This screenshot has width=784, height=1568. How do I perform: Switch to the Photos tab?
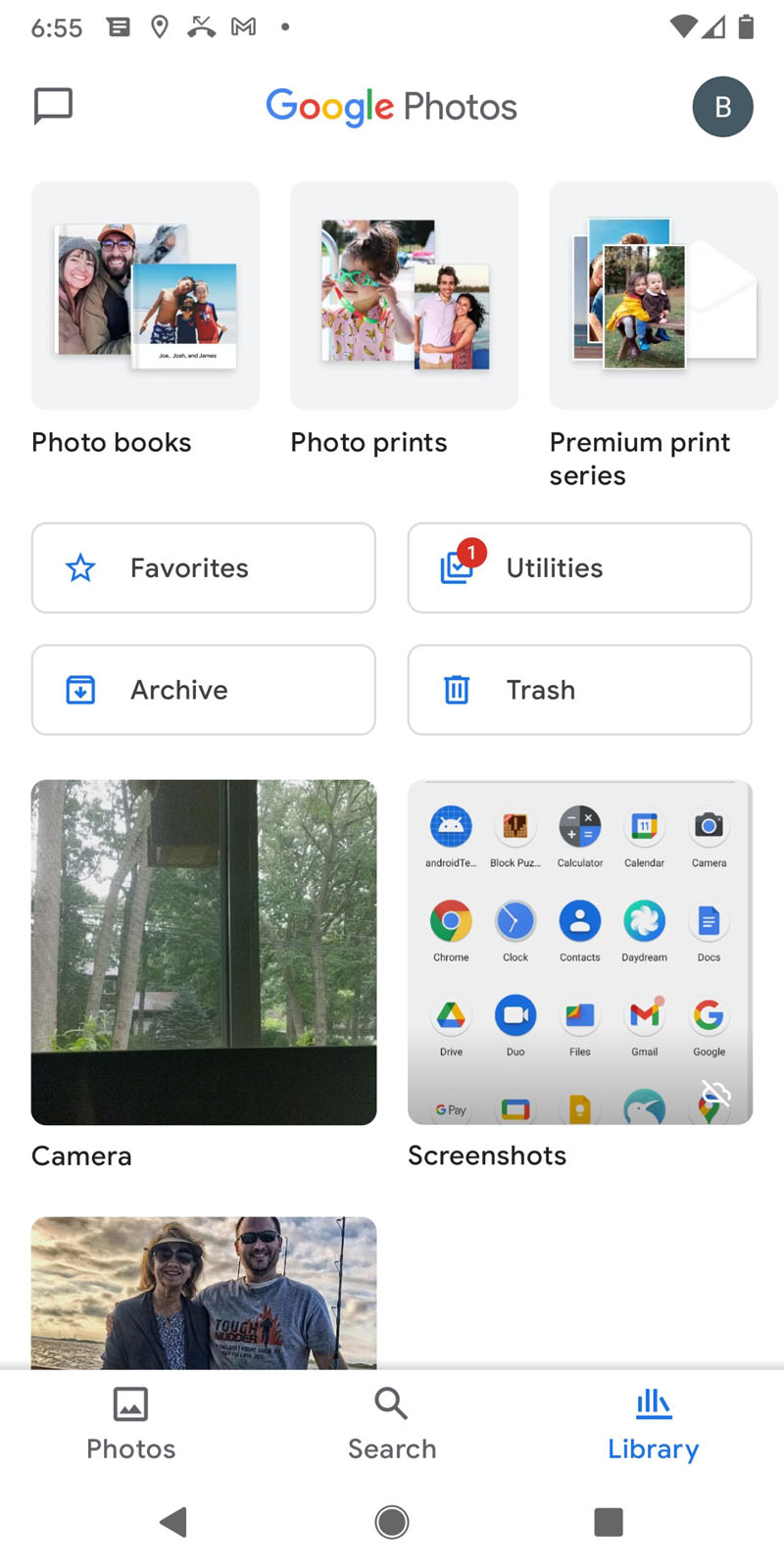[x=130, y=1425]
